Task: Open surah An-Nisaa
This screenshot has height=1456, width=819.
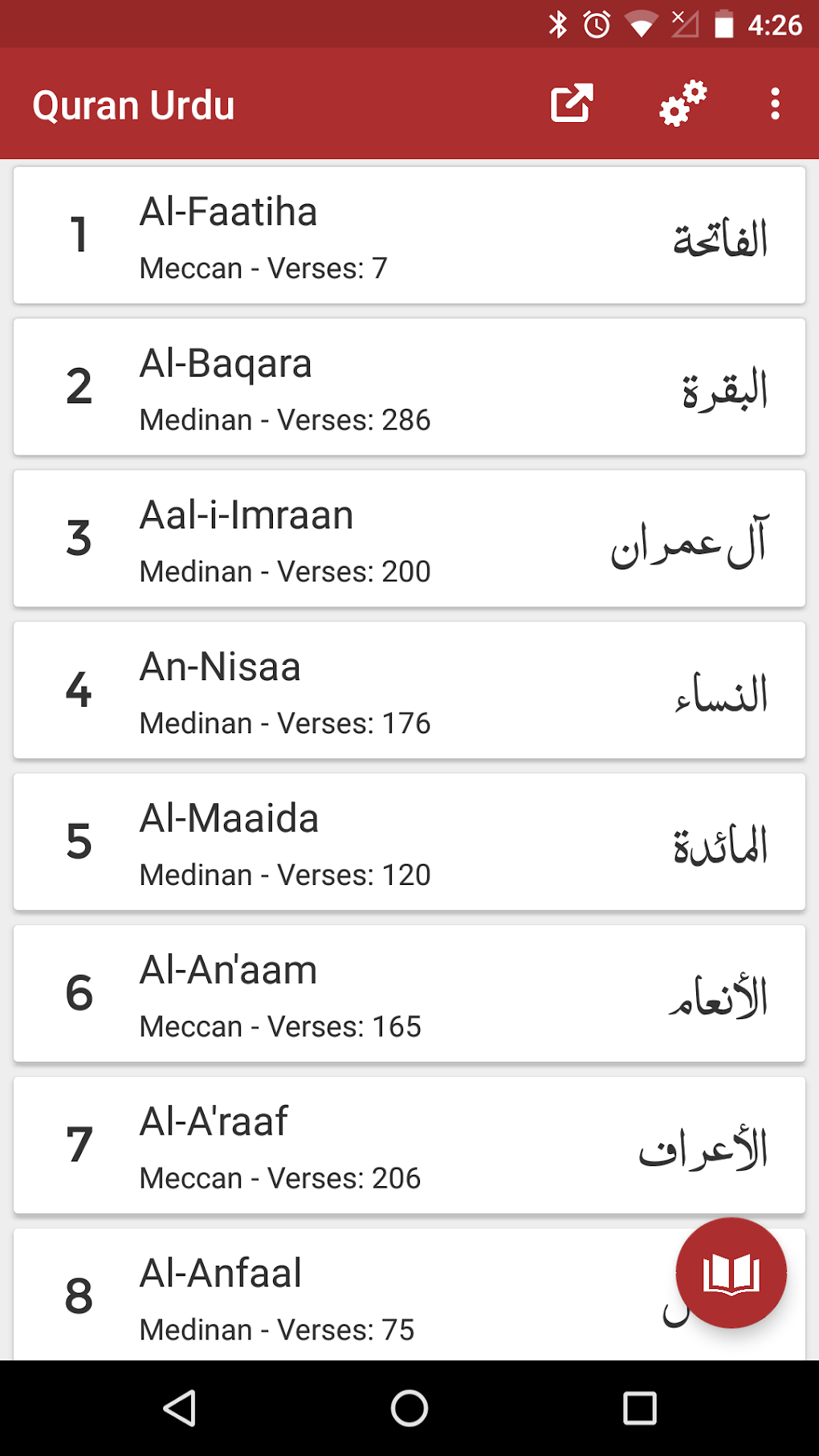Action: coord(409,691)
